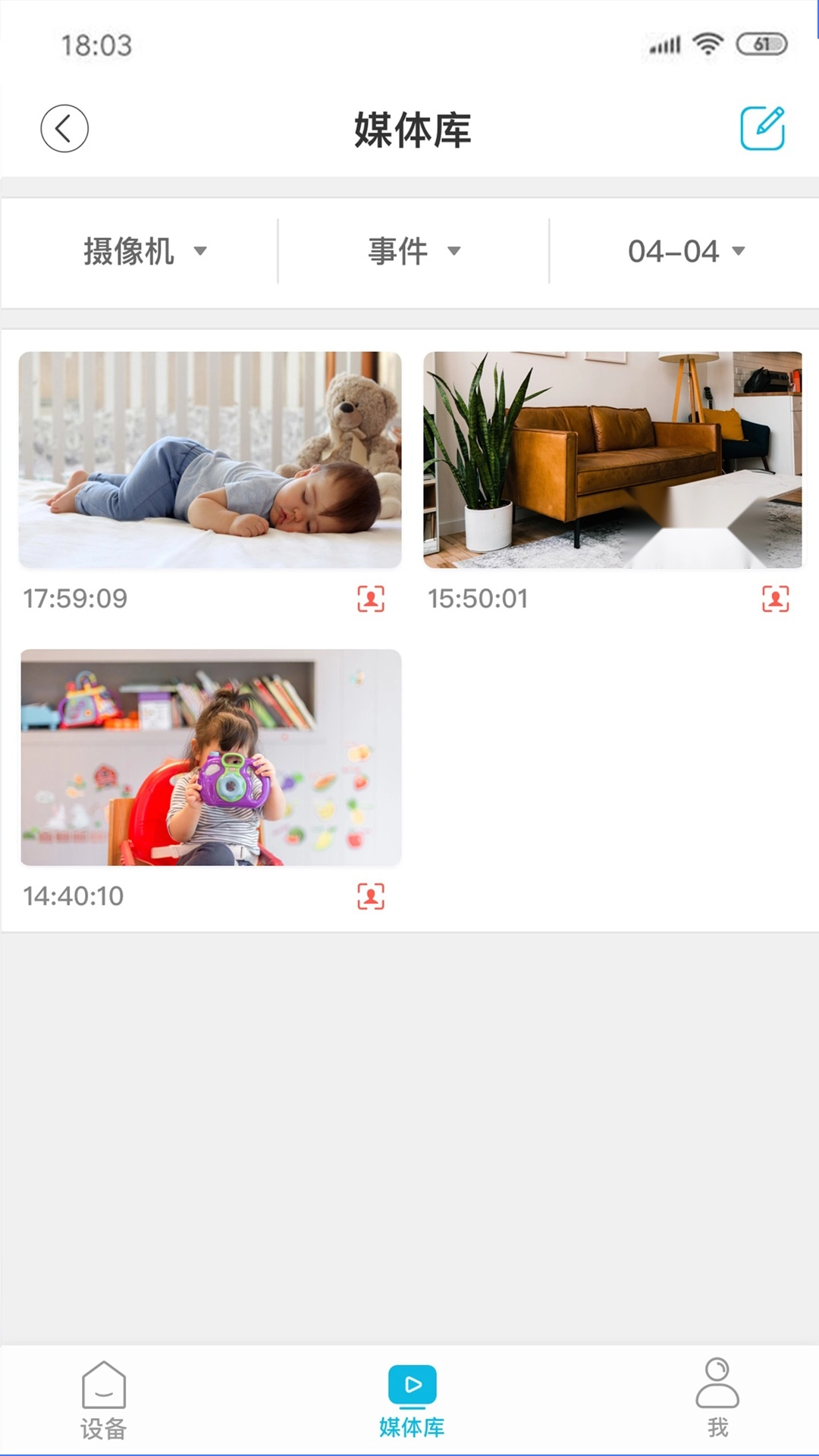Switch to the 设备 tab

104,1400
